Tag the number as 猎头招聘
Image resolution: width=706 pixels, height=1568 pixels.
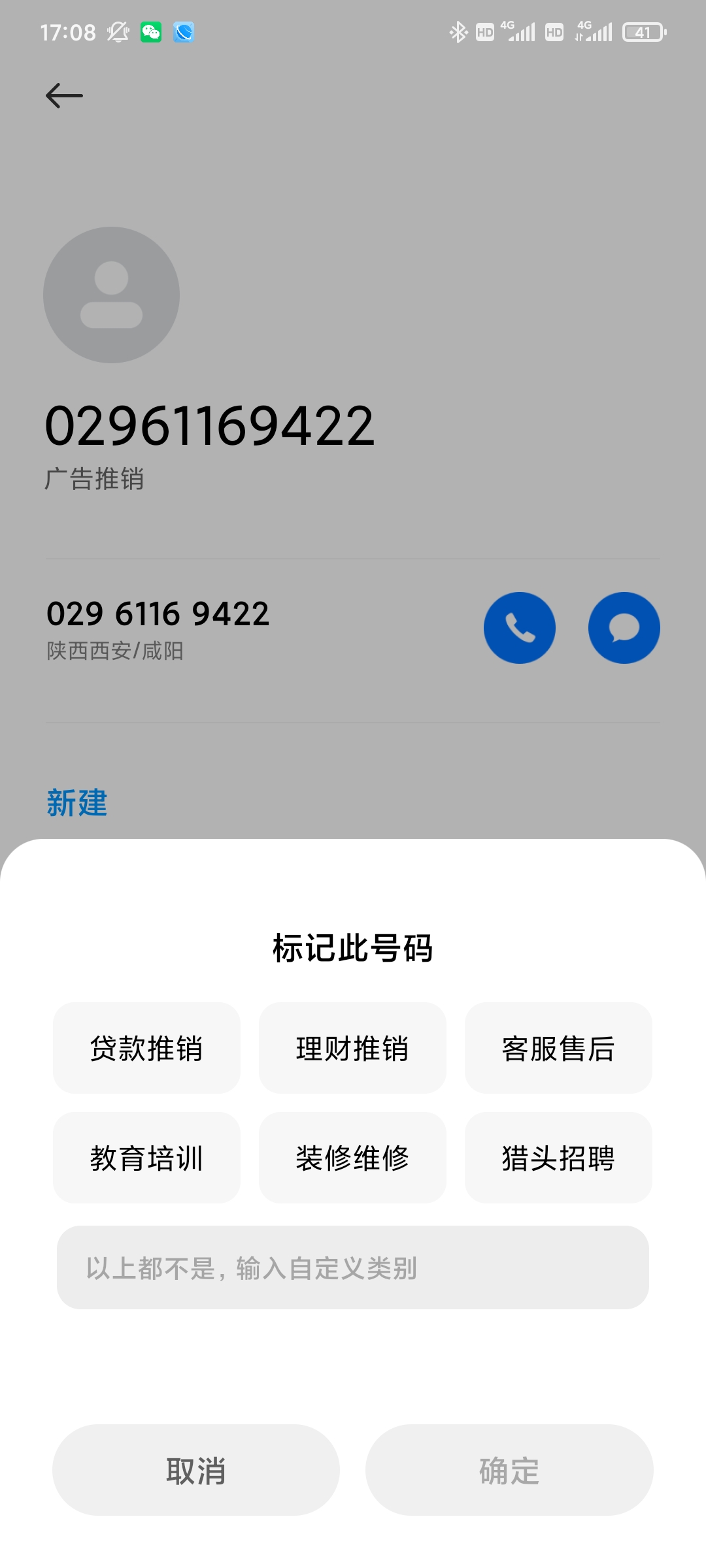pos(558,1158)
